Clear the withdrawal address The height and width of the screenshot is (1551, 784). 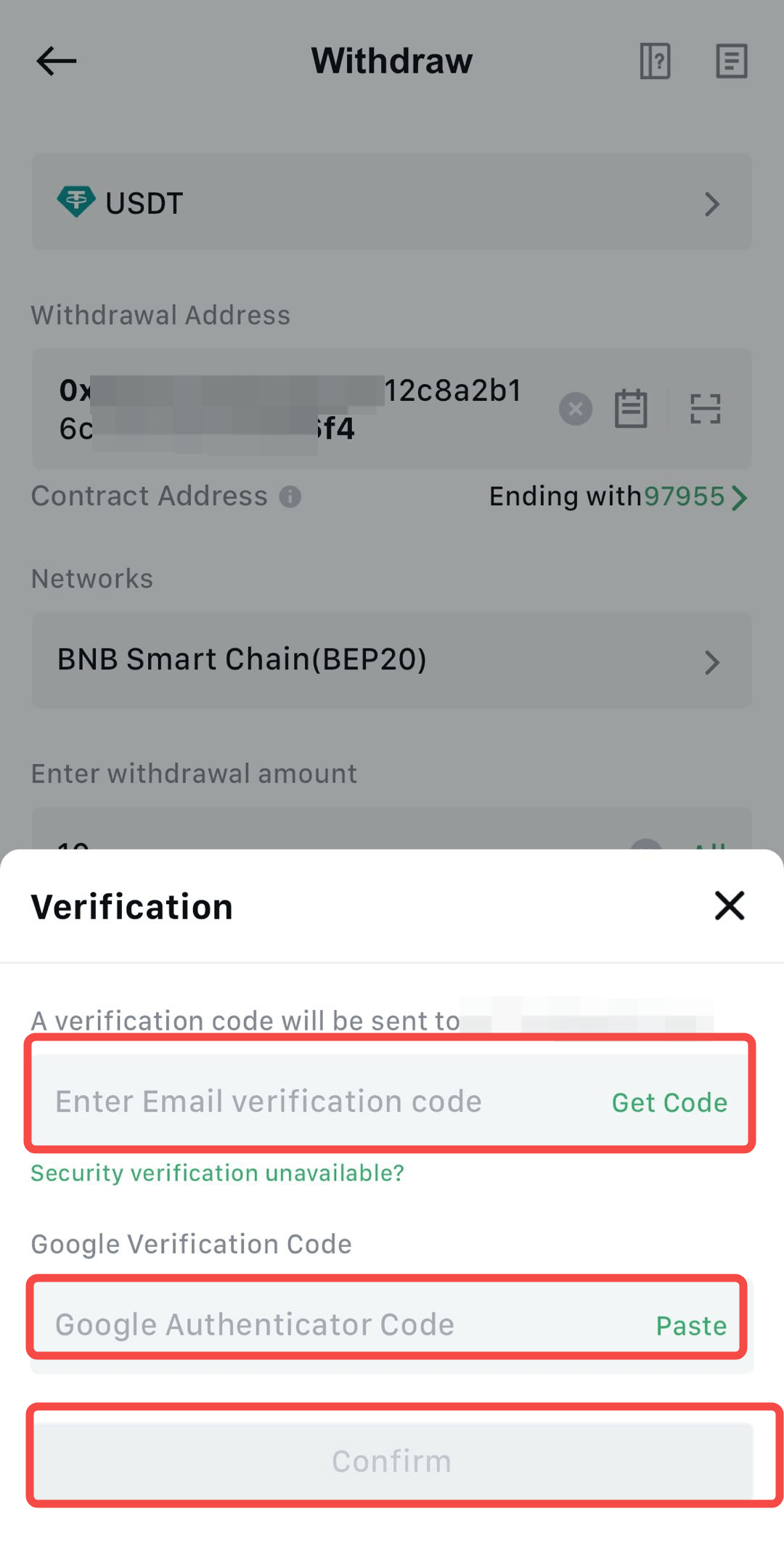click(x=575, y=409)
